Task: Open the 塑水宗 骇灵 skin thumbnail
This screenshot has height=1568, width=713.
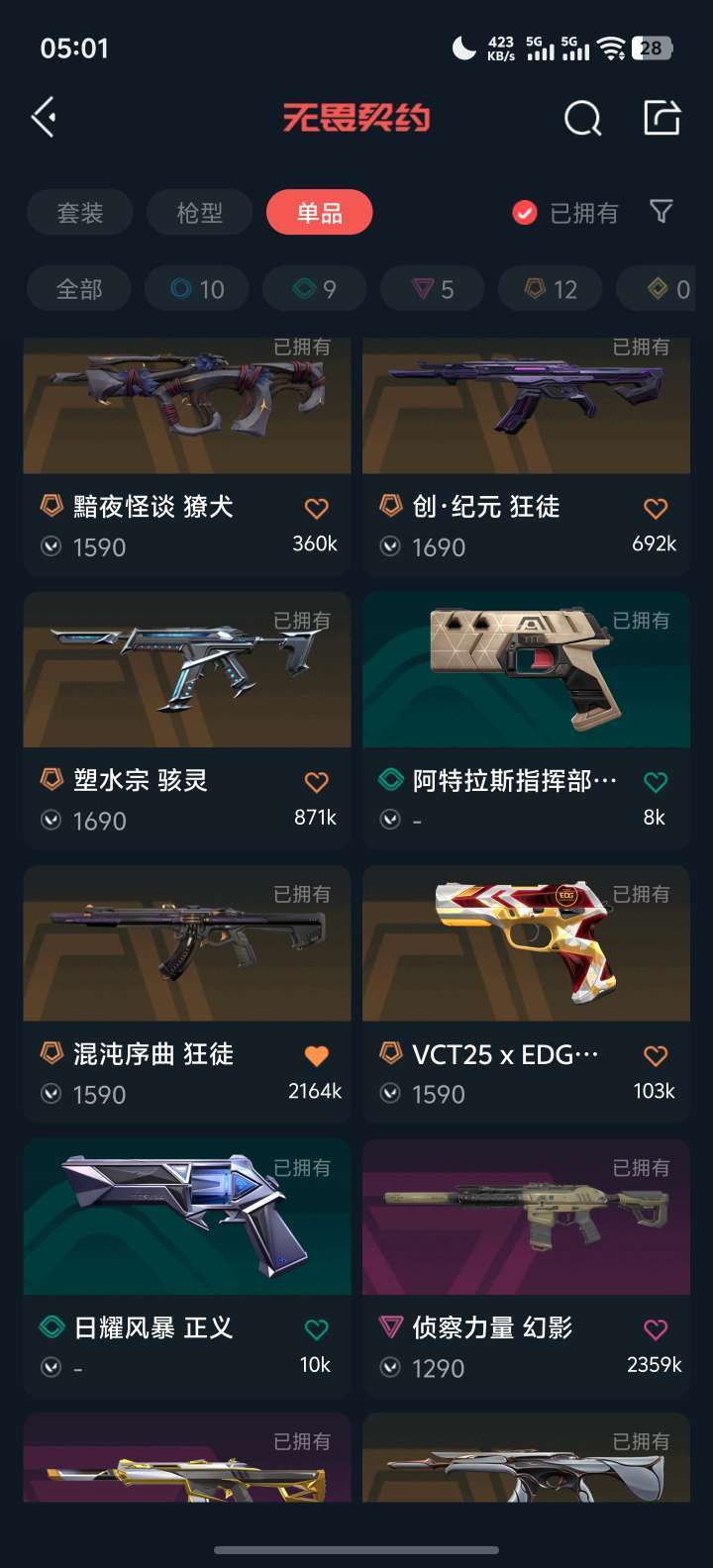Action: 186,670
